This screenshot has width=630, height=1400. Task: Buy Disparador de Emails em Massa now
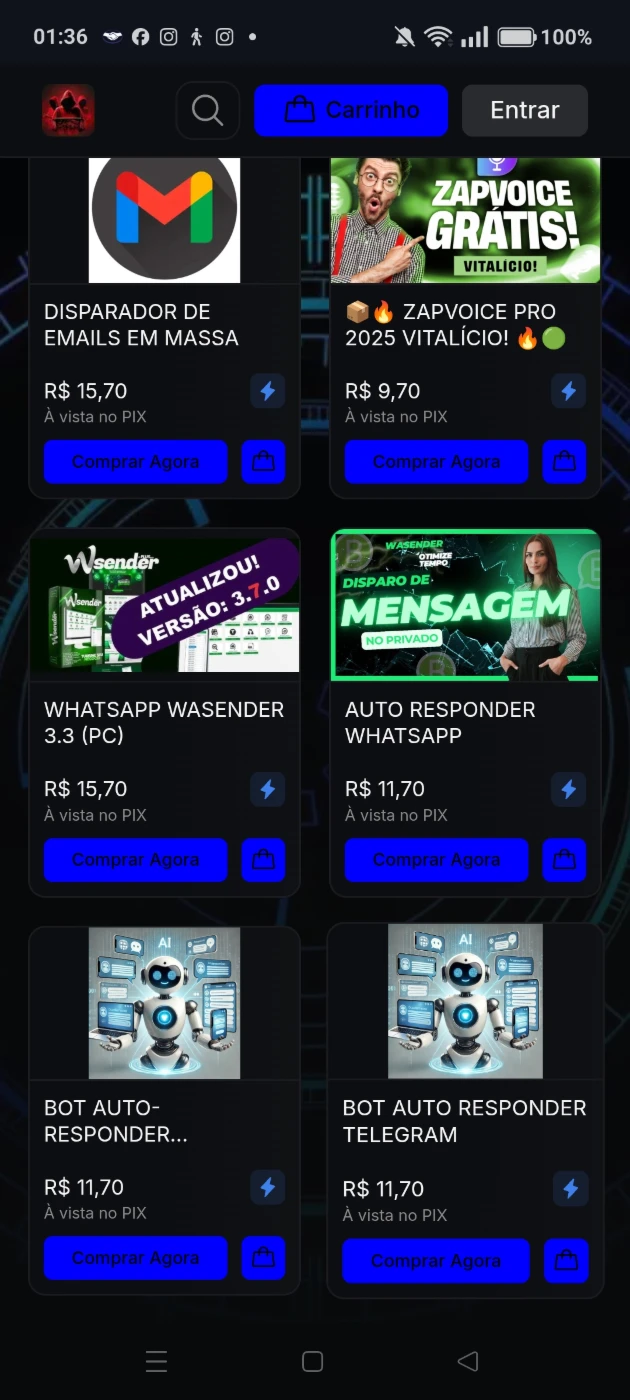tap(136, 462)
